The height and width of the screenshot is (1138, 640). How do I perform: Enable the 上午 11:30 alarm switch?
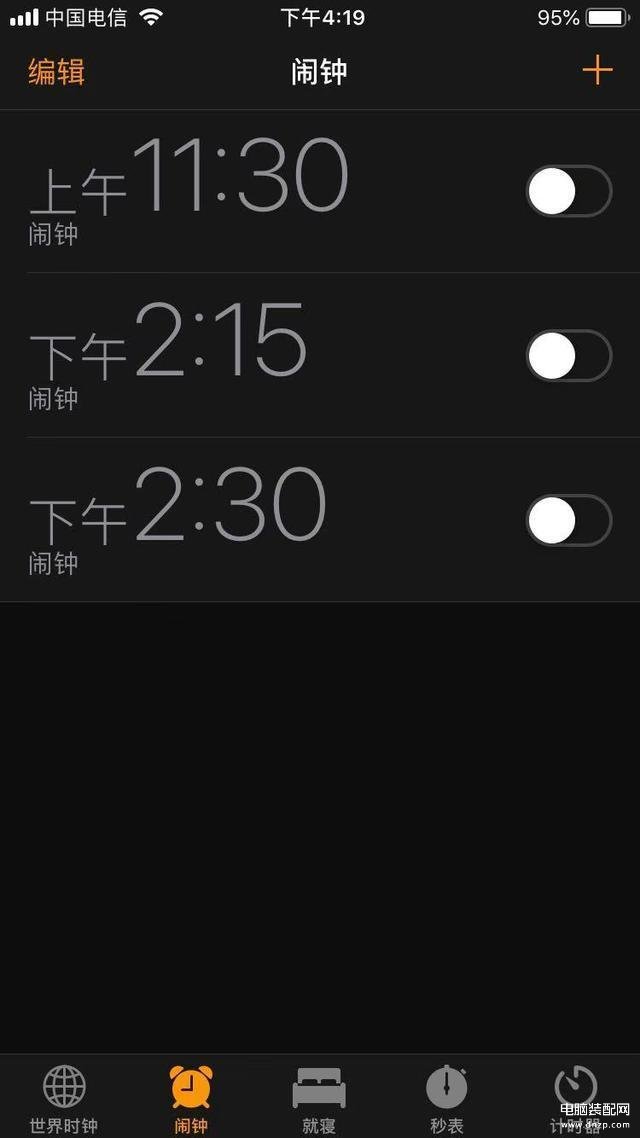tap(569, 191)
